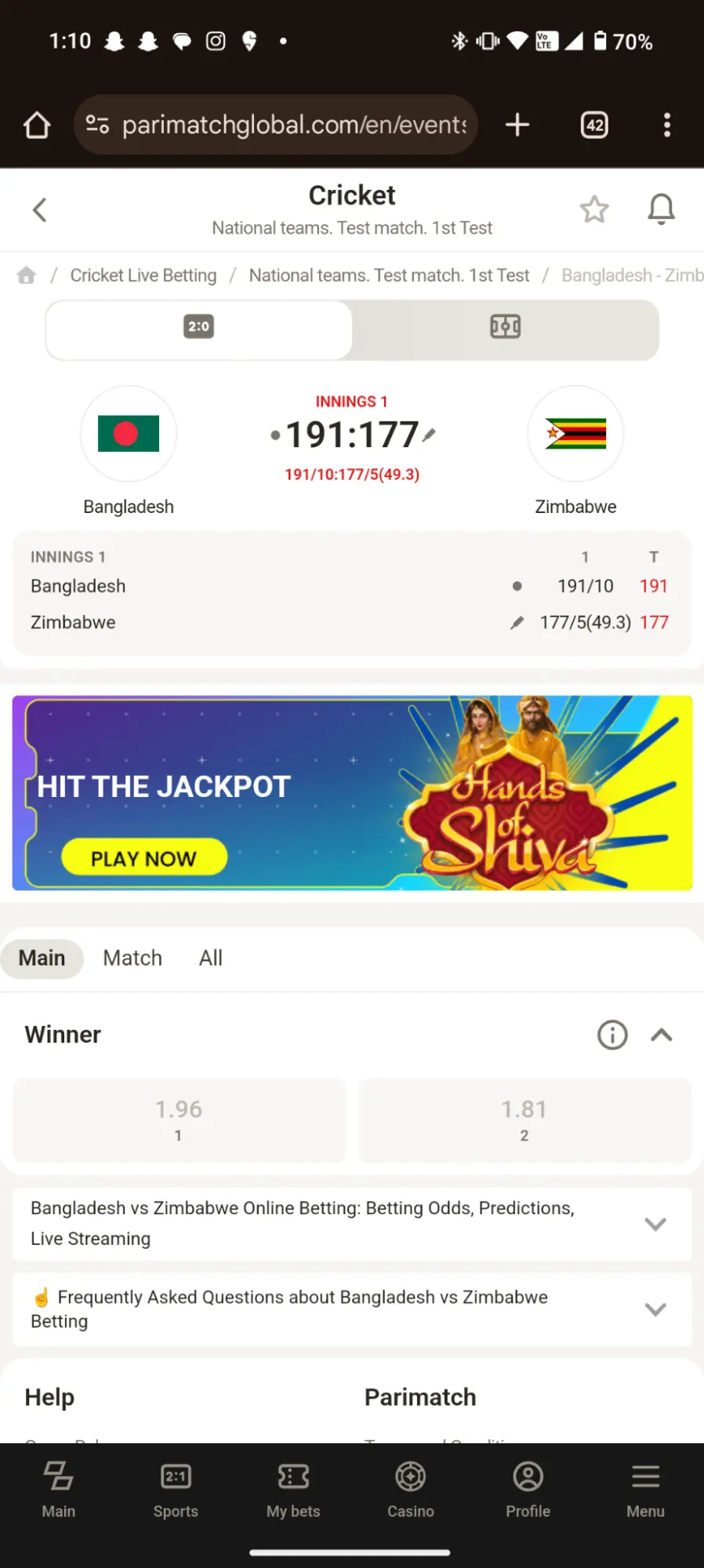Switch to the pitch view tab
The width and height of the screenshot is (704, 1568).
point(505,327)
